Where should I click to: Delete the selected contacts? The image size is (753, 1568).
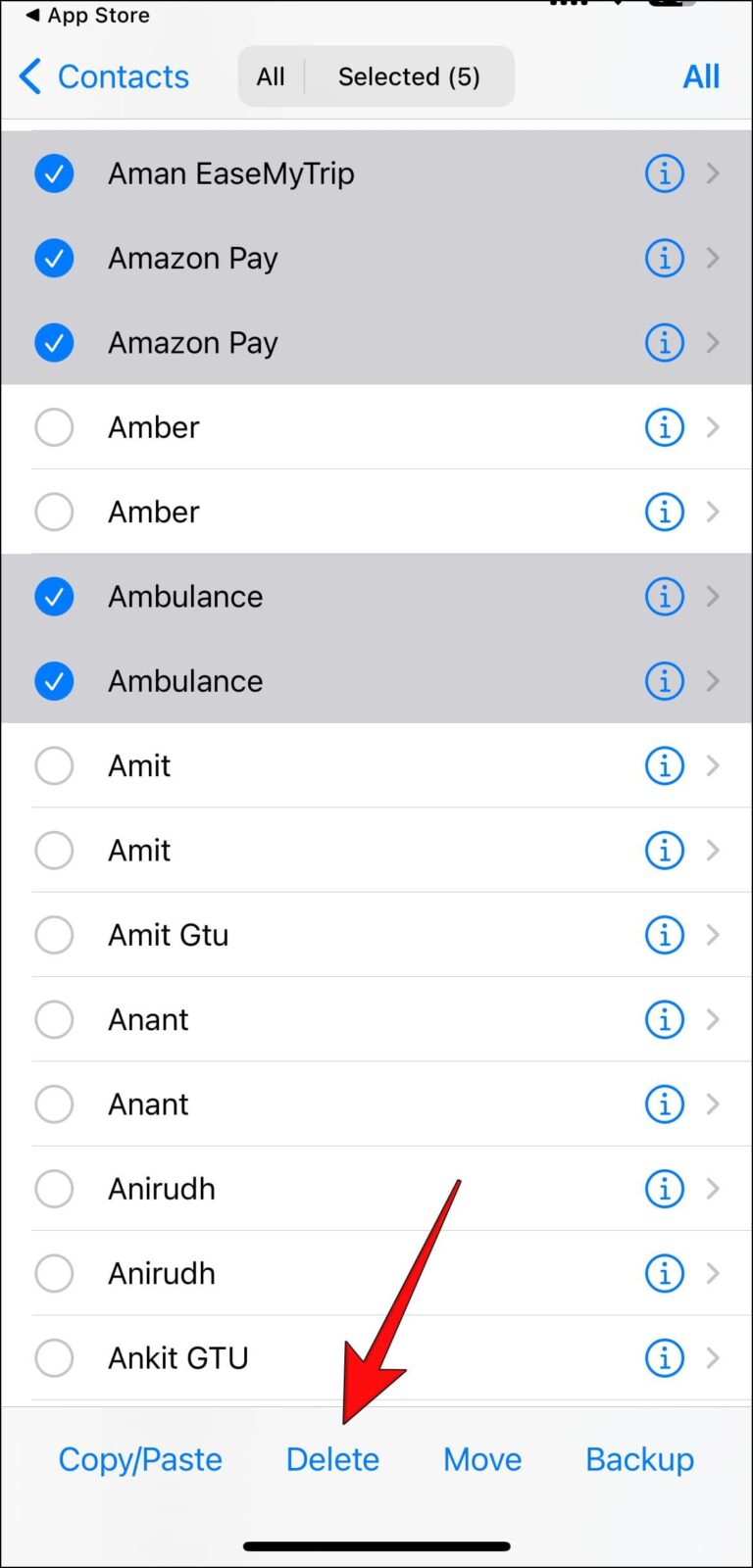[332, 1459]
